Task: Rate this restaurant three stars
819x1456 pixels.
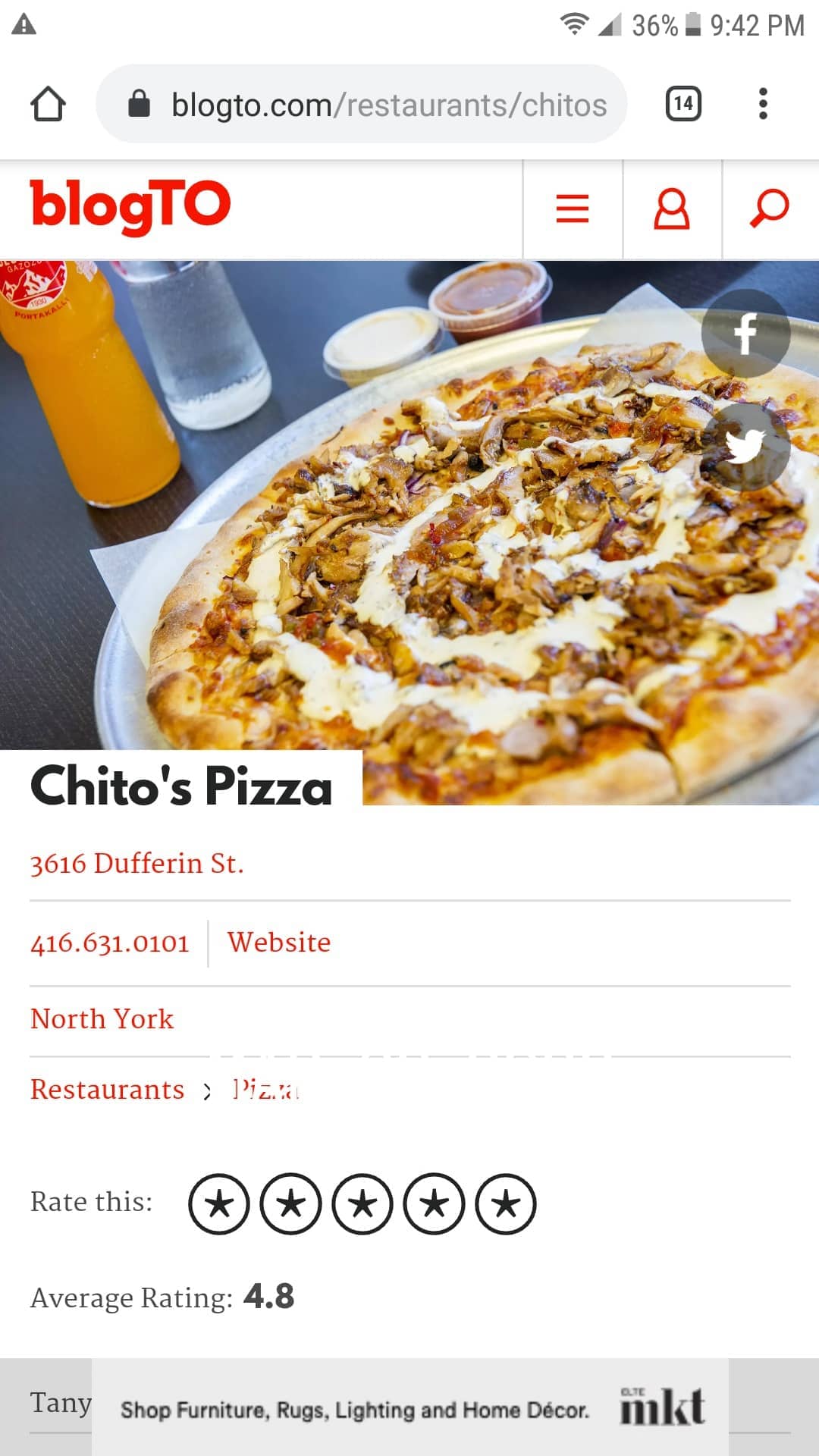Action: pos(362,1203)
